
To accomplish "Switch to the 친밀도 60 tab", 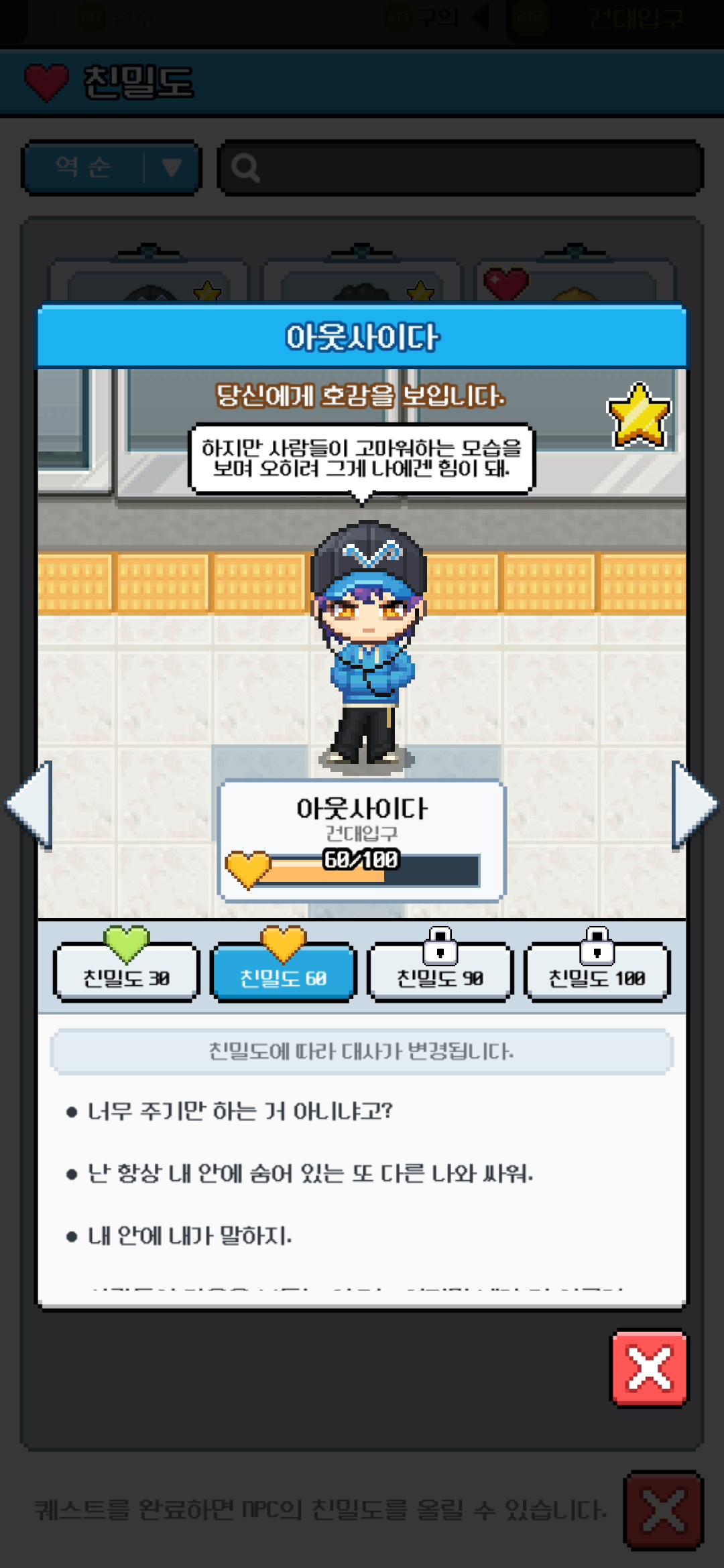I will click(283, 973).
